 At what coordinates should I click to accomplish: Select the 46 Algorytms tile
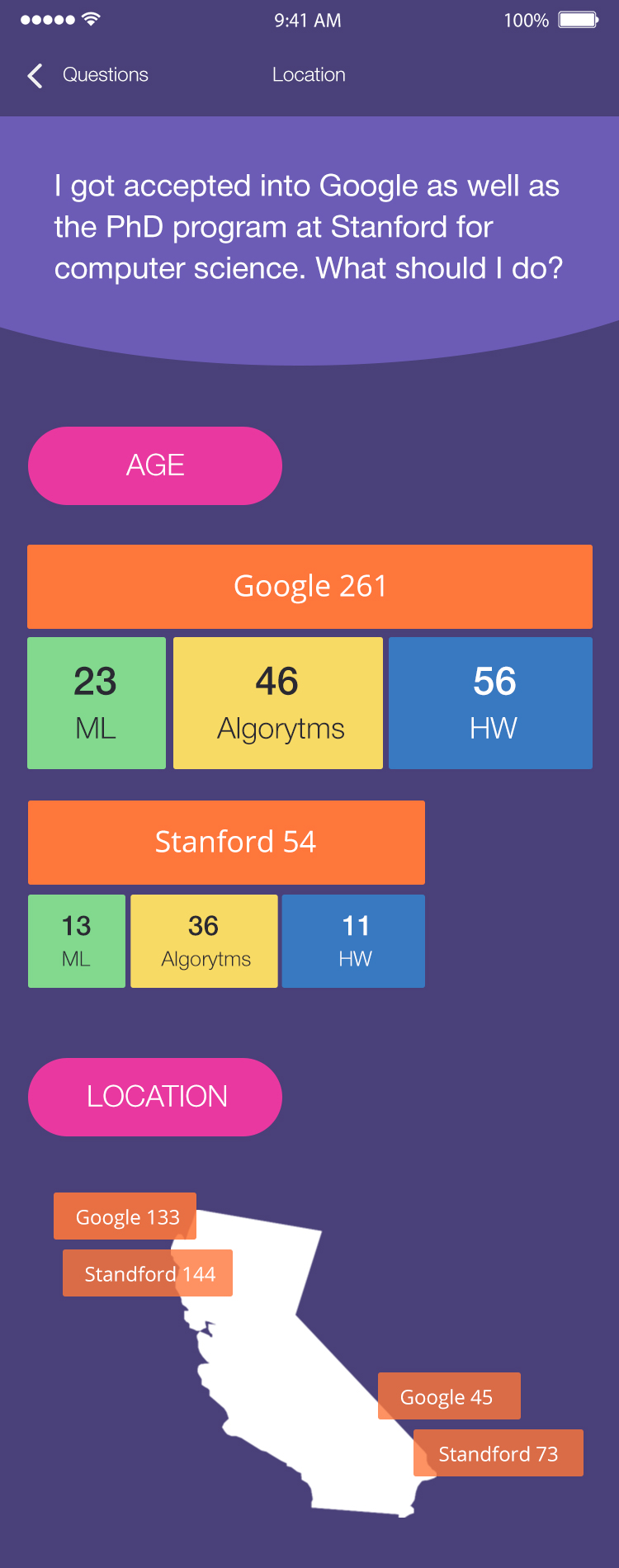click(x=278, y=703)
